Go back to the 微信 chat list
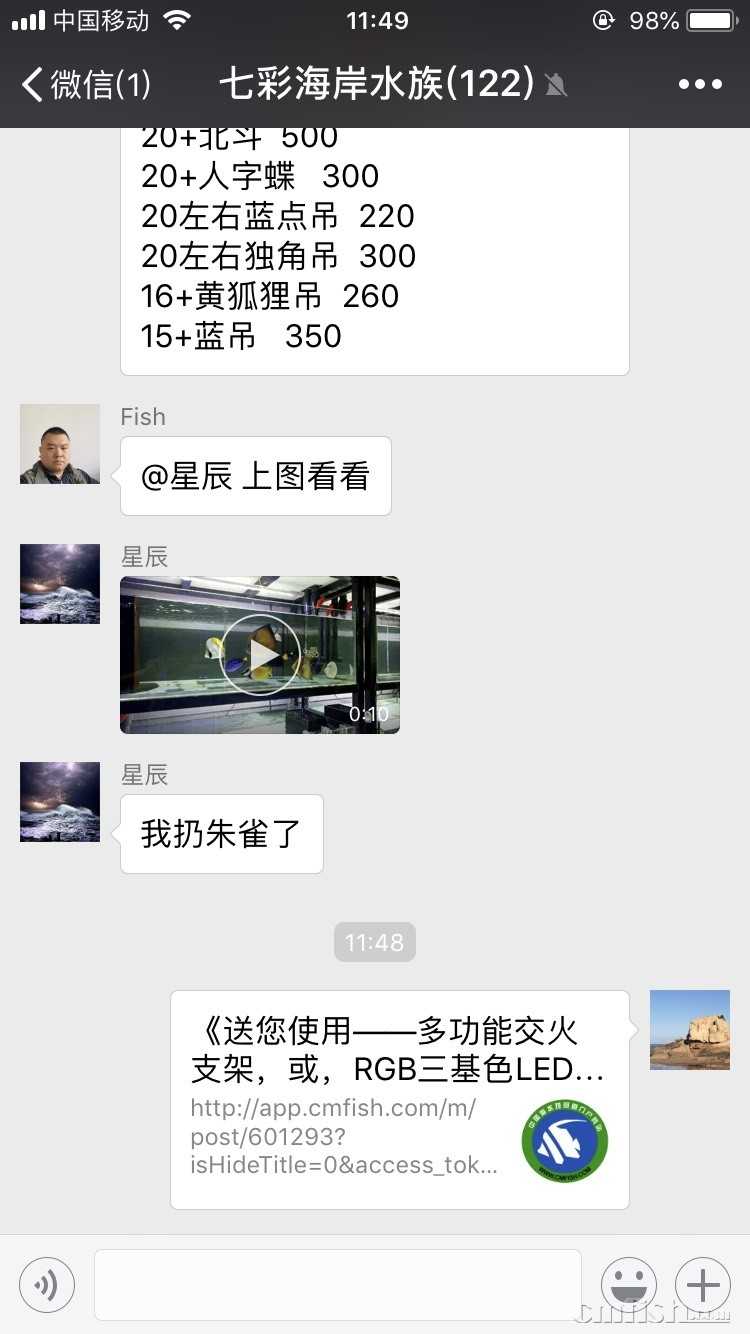The width and height of the screenshot is (750, 1334). (x=85, y=85)
